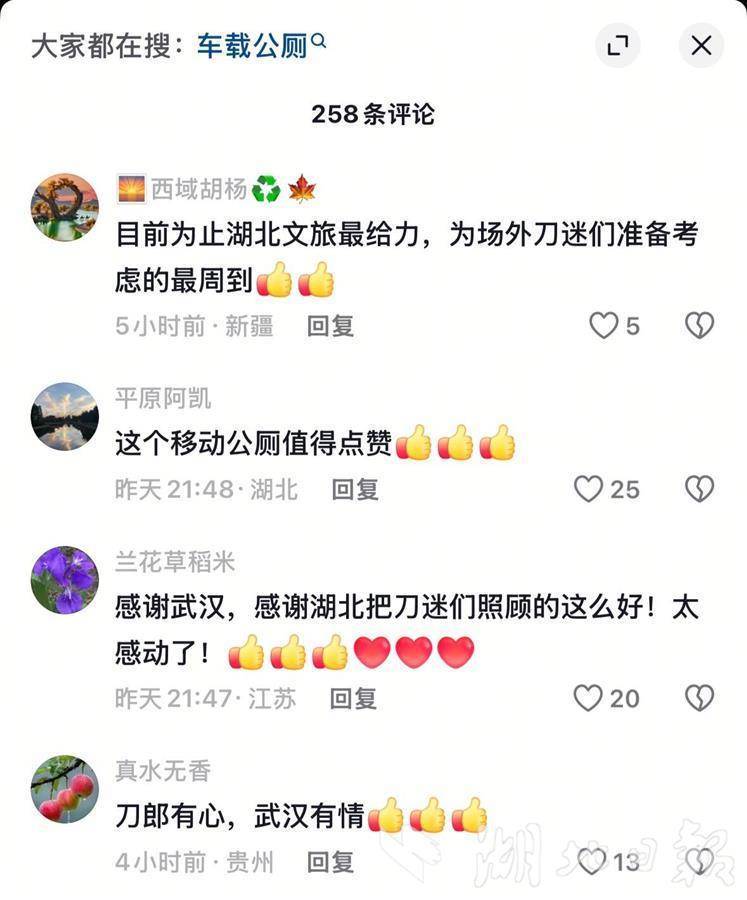Close the comments panel
The image size is (747, 900).
[701, 45]
